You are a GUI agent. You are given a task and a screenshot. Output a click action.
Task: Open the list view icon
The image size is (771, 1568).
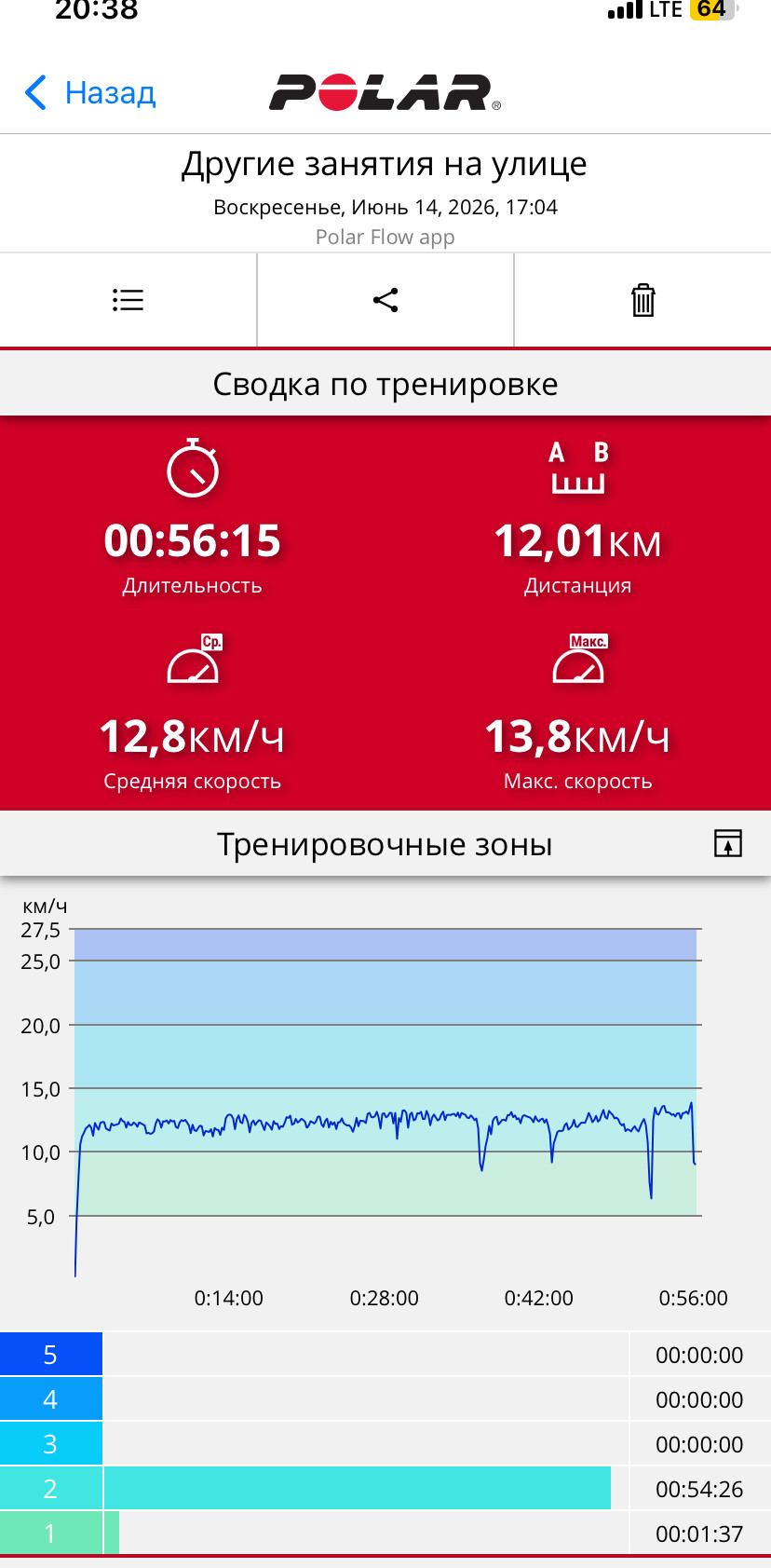(x=128, y=300)
